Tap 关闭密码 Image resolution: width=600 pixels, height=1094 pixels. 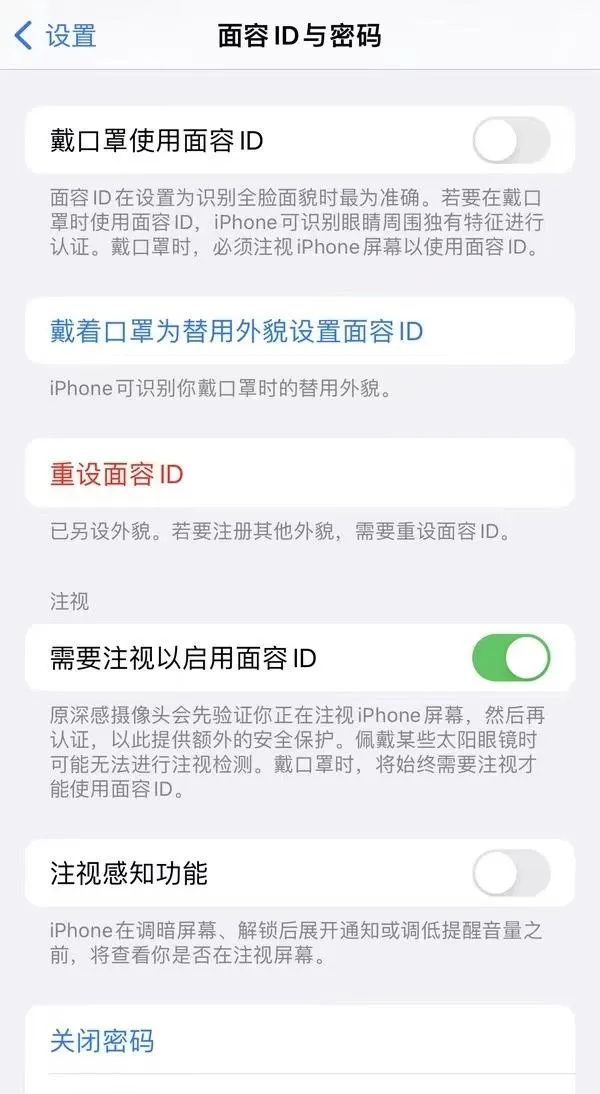click(300, 1040)
